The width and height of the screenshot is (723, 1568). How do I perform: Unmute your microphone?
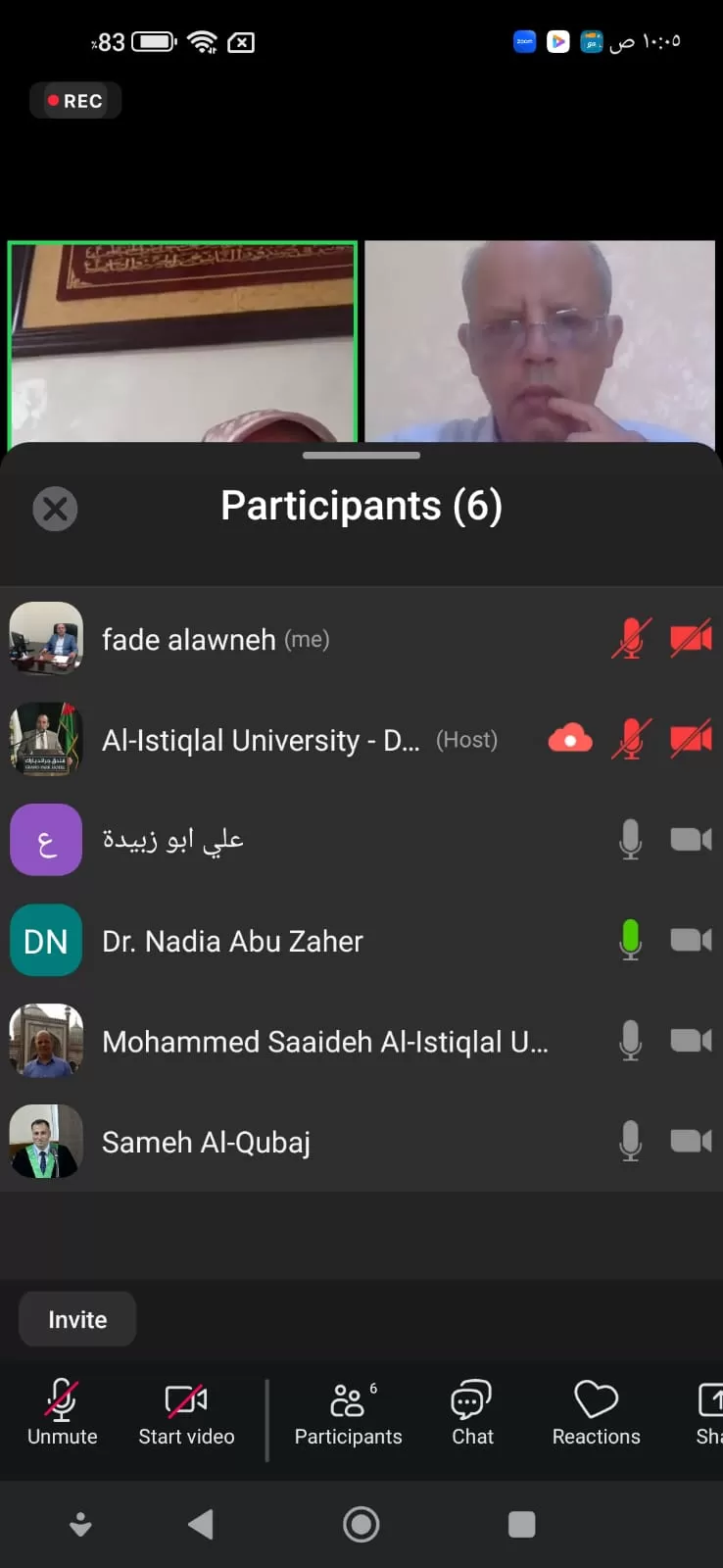point(62,1412)
